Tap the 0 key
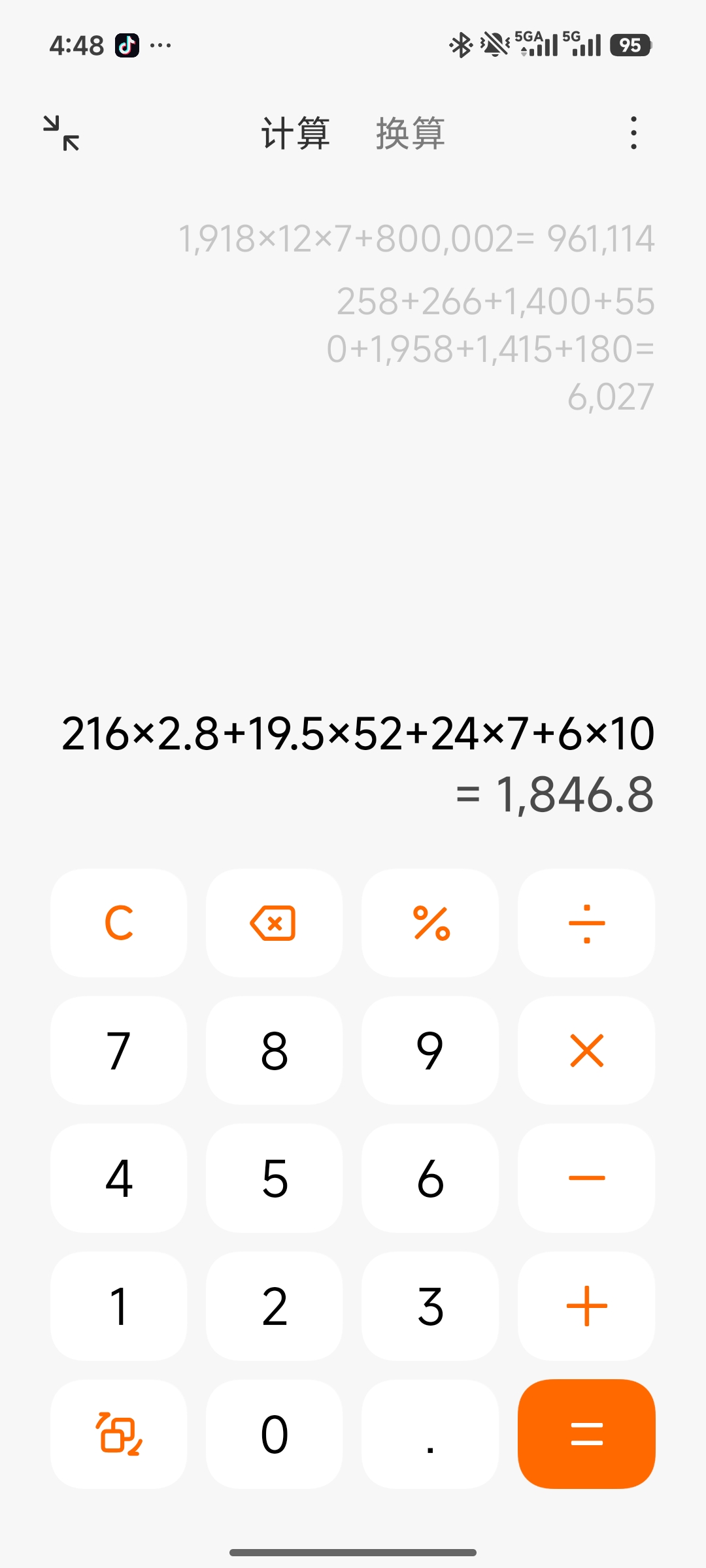The width and height of the screenshot is (706, 1568). tap(274, 1434)
